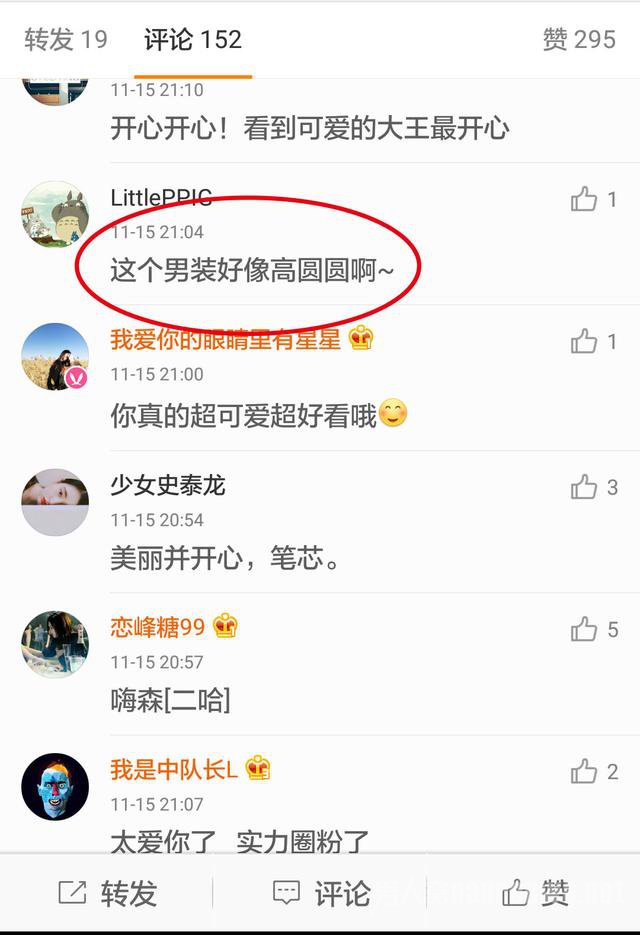Screen dimensions: 640x935
Task: Like 少女史泰龙's comment
Action: click(585, 488)
